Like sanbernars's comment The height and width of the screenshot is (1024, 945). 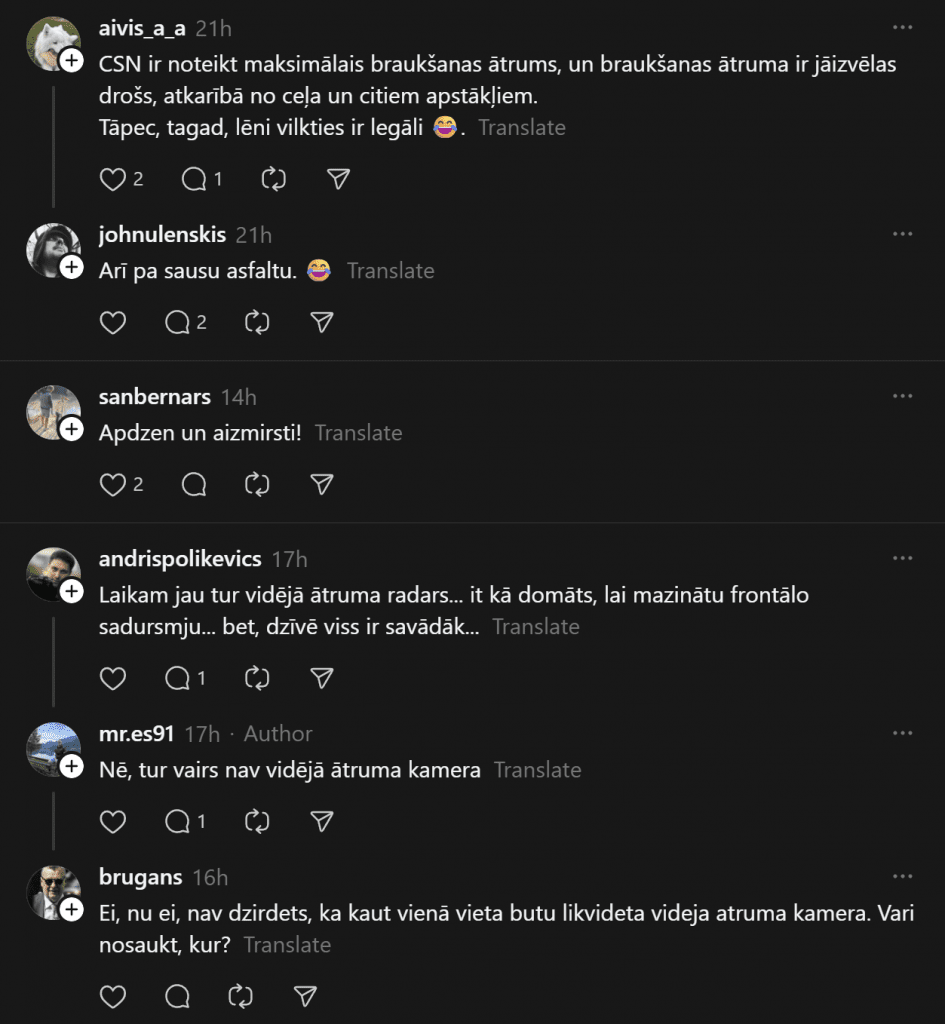tap(113, 484)
